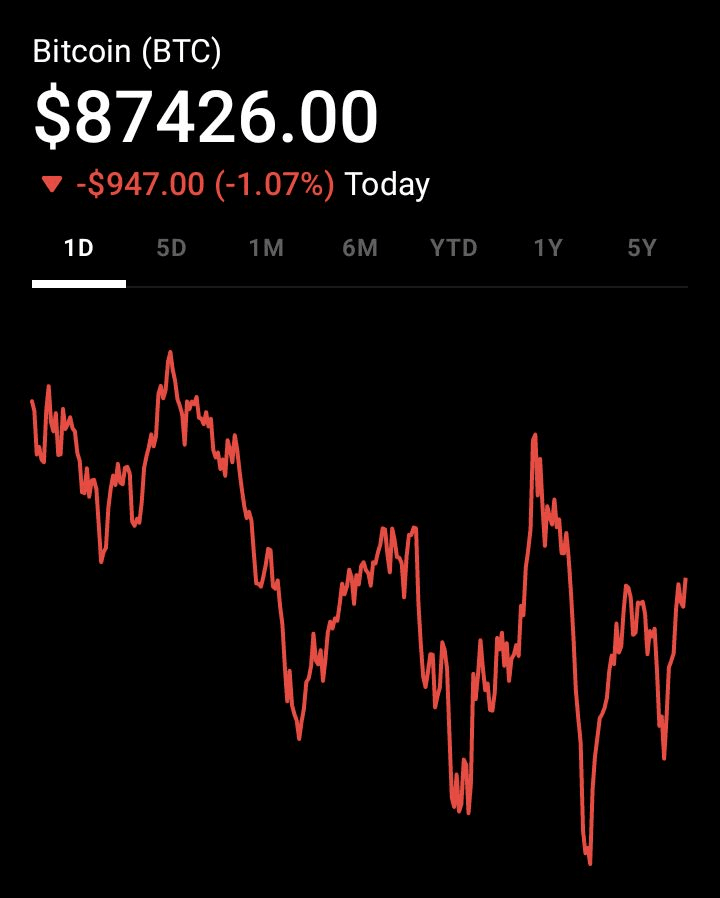Select the 1D time range tab
Viewport: 720px width, 898px height.
coord(79,248)
